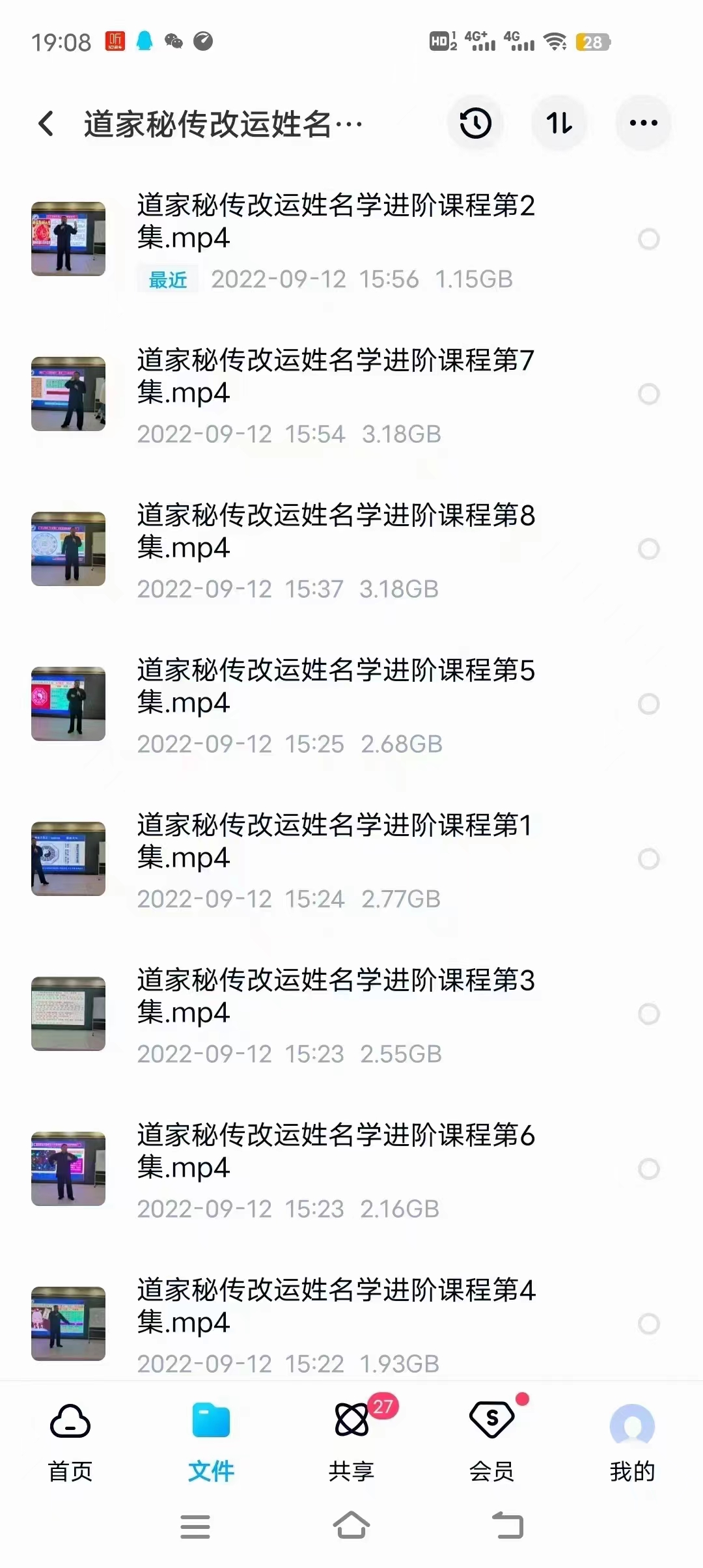Image resolution: width=703 pixels, height=1568 pixels.
Task: Open the history/recent transfers icon
Action: pyautogui.click(x=475, y=123)
